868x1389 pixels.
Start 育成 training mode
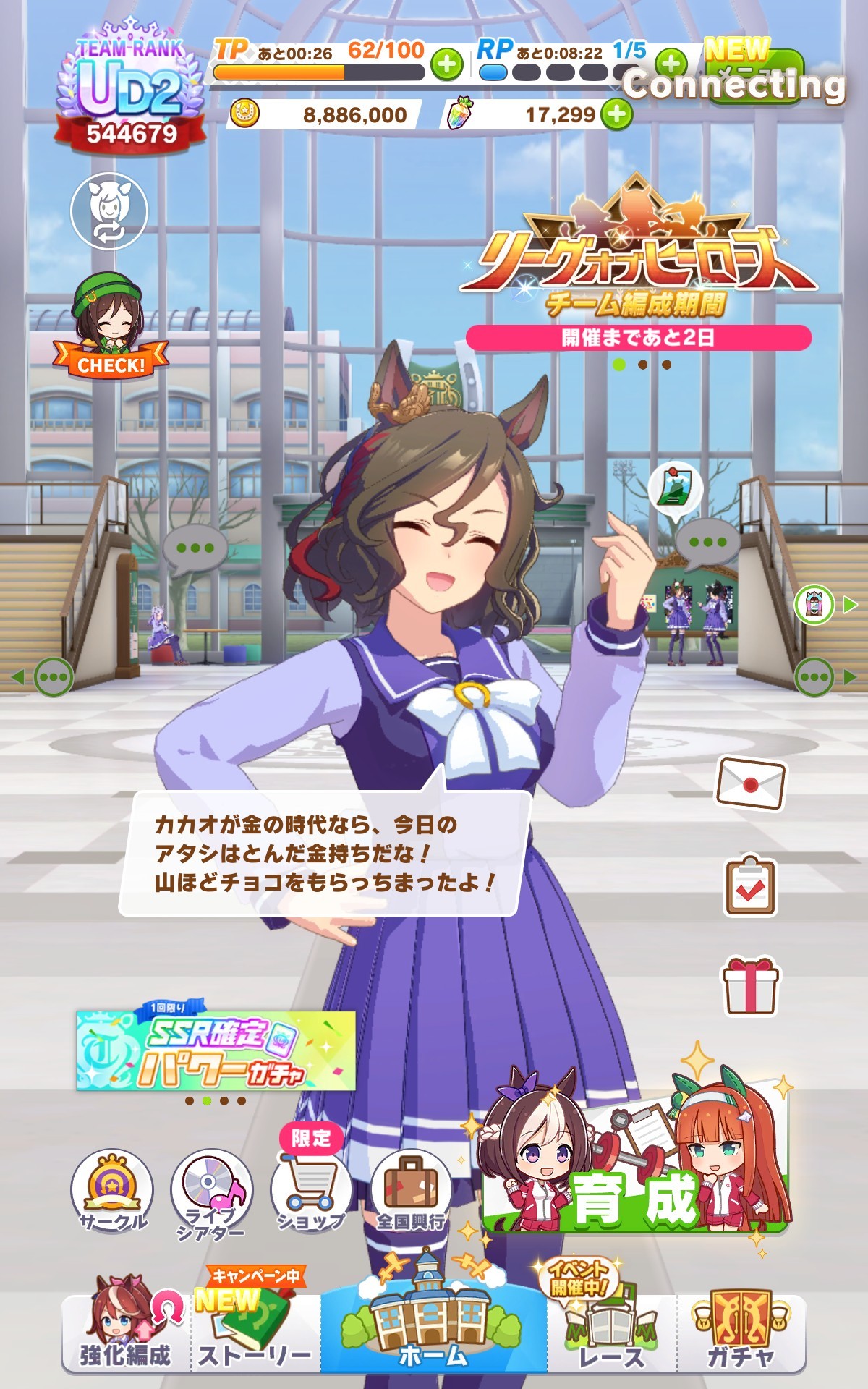pyautogui.click(x=635, y=1157)
